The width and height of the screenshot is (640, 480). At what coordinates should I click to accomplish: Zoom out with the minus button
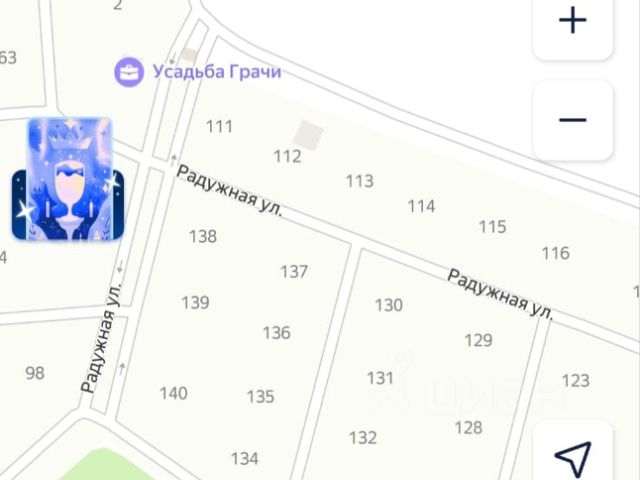573,120
